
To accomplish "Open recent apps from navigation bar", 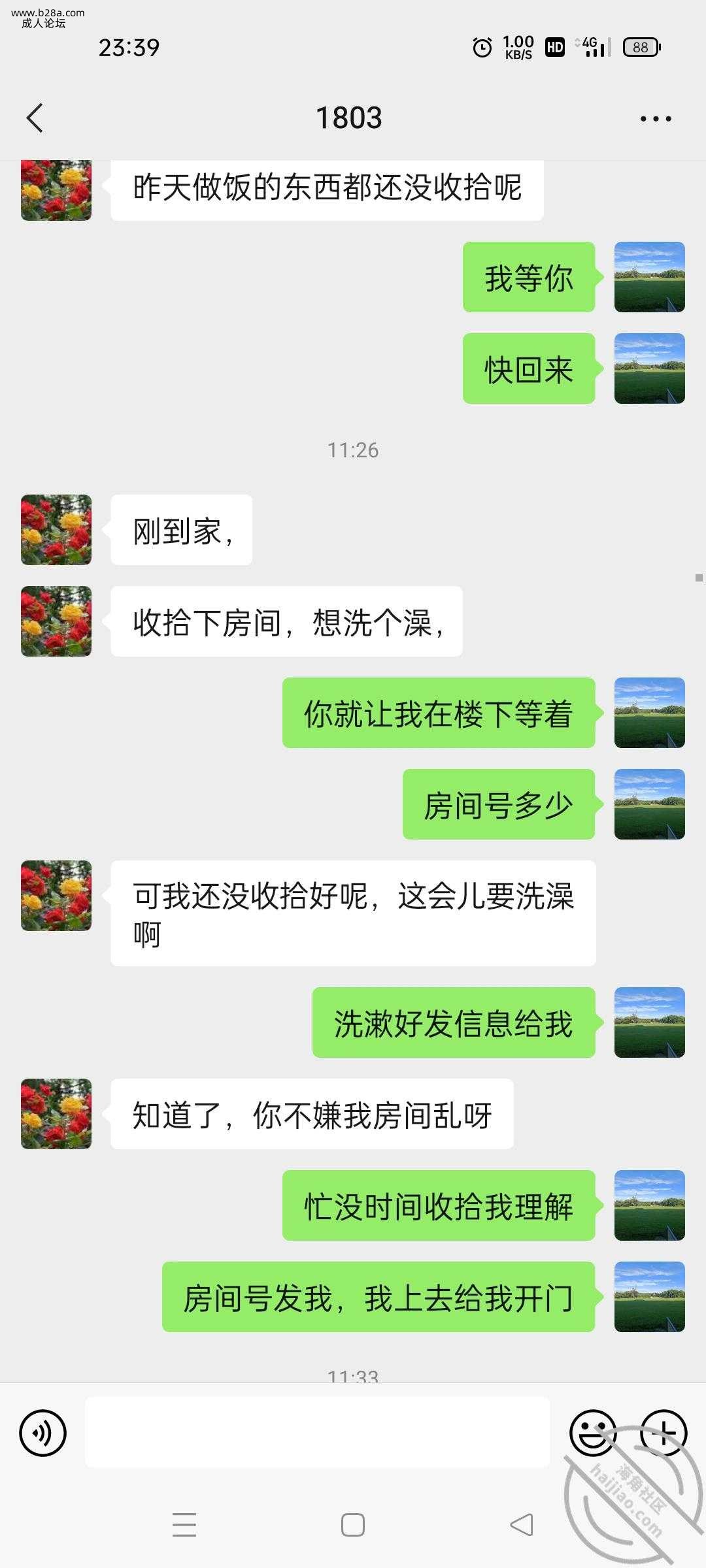I will pyautogui.click(x=184, y=1525).
